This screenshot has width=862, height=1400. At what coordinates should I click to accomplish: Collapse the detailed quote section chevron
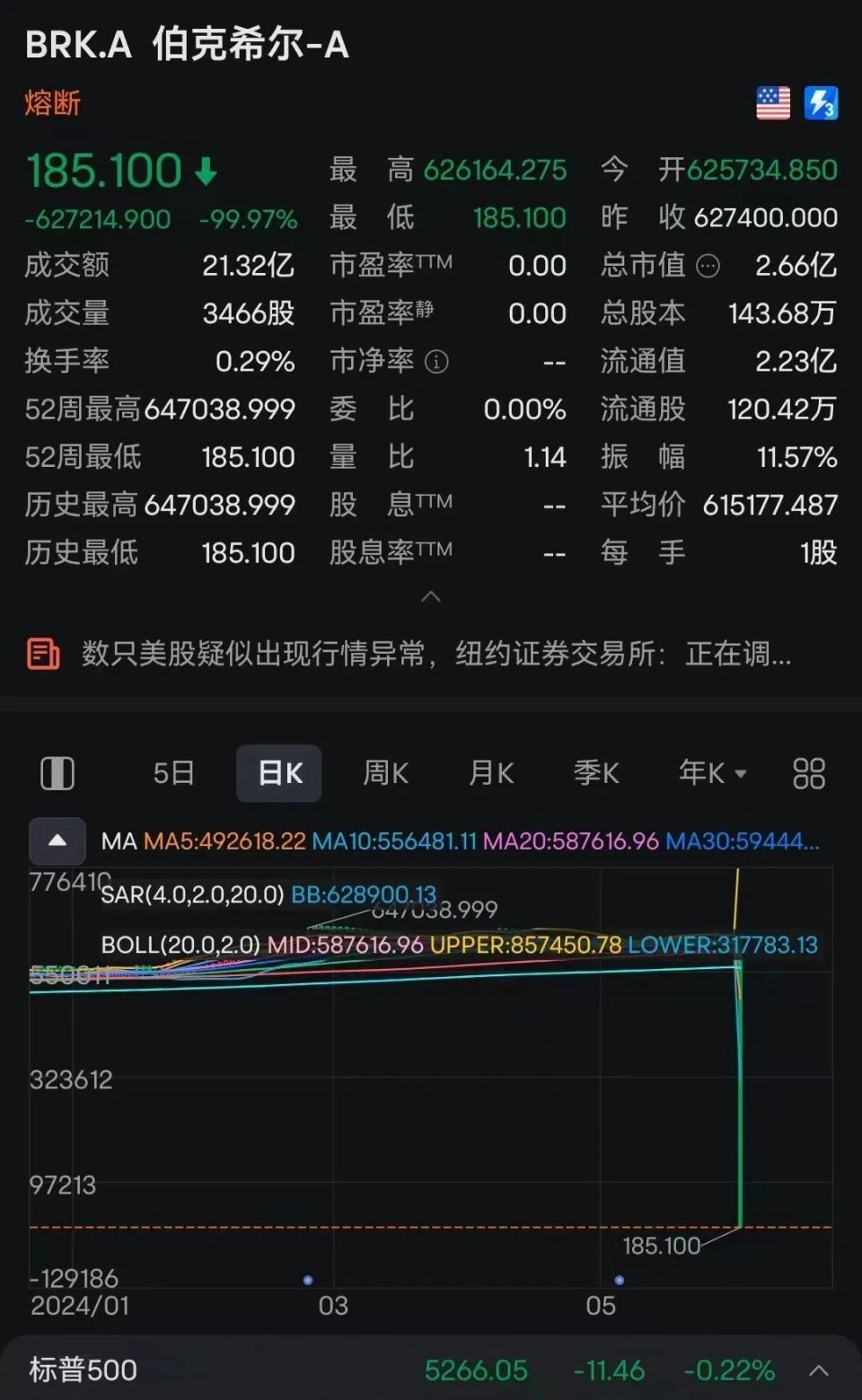point(431,596)
